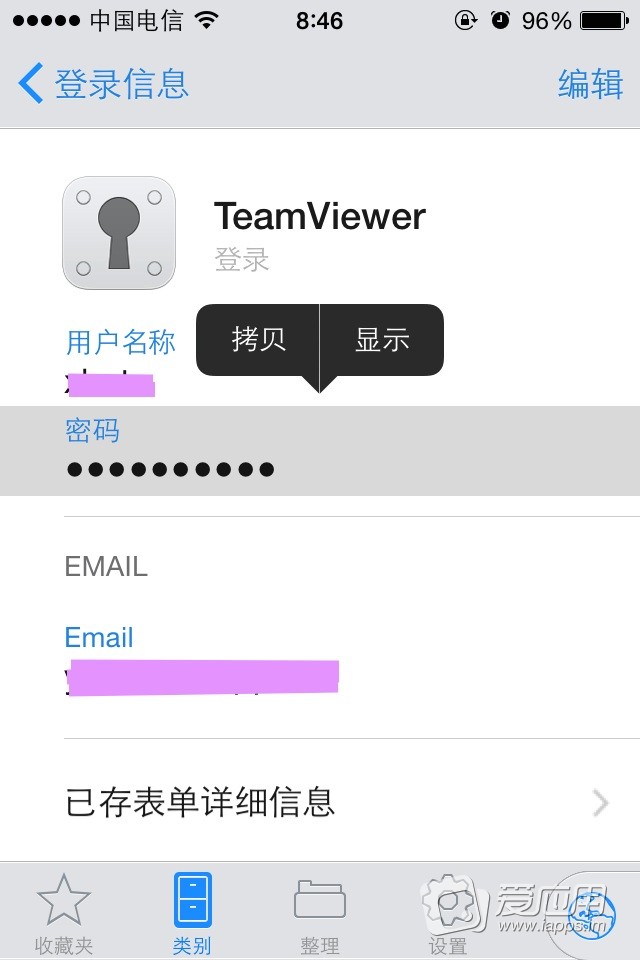Switch to the 设置 tab

[447, 912]
